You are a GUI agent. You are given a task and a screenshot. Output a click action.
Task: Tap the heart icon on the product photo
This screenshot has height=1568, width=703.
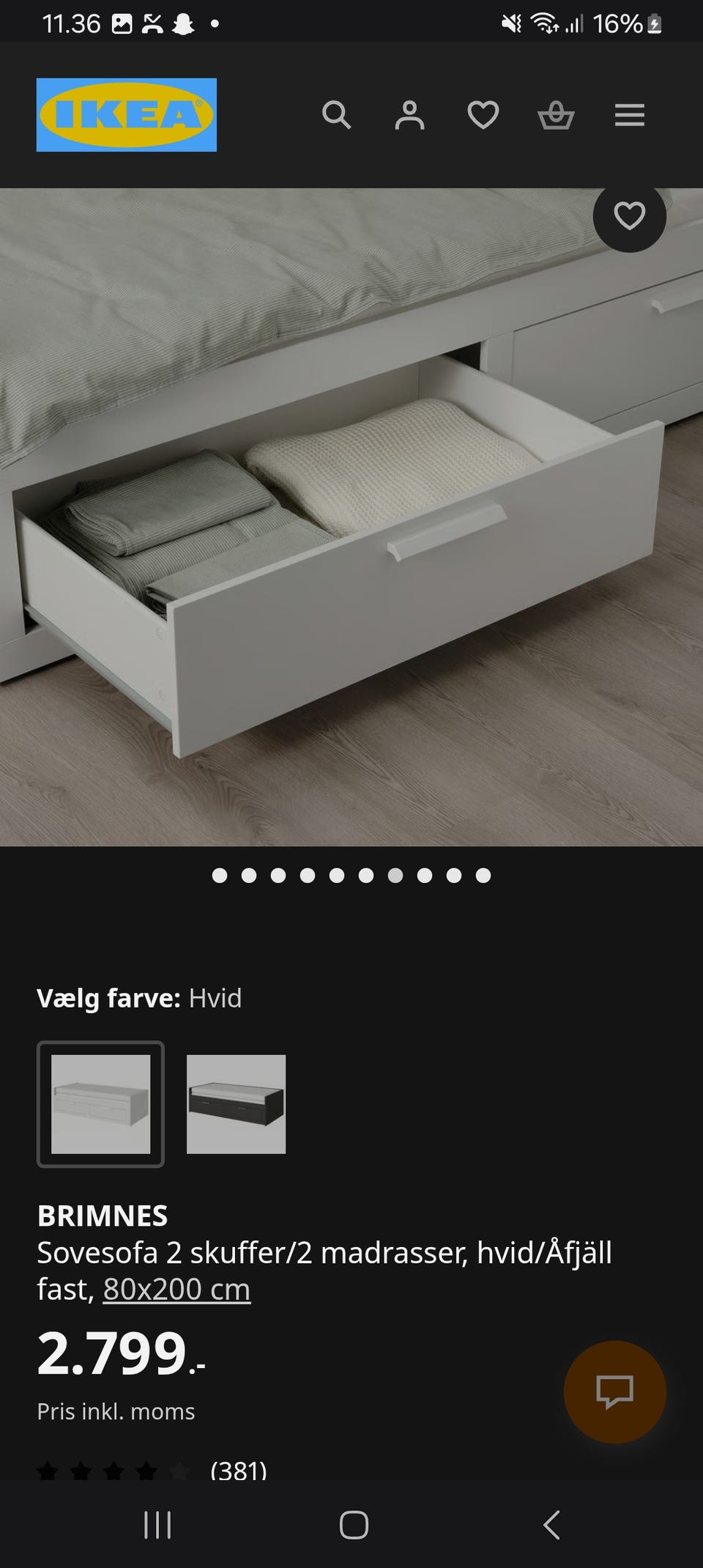tap(629, 218)
